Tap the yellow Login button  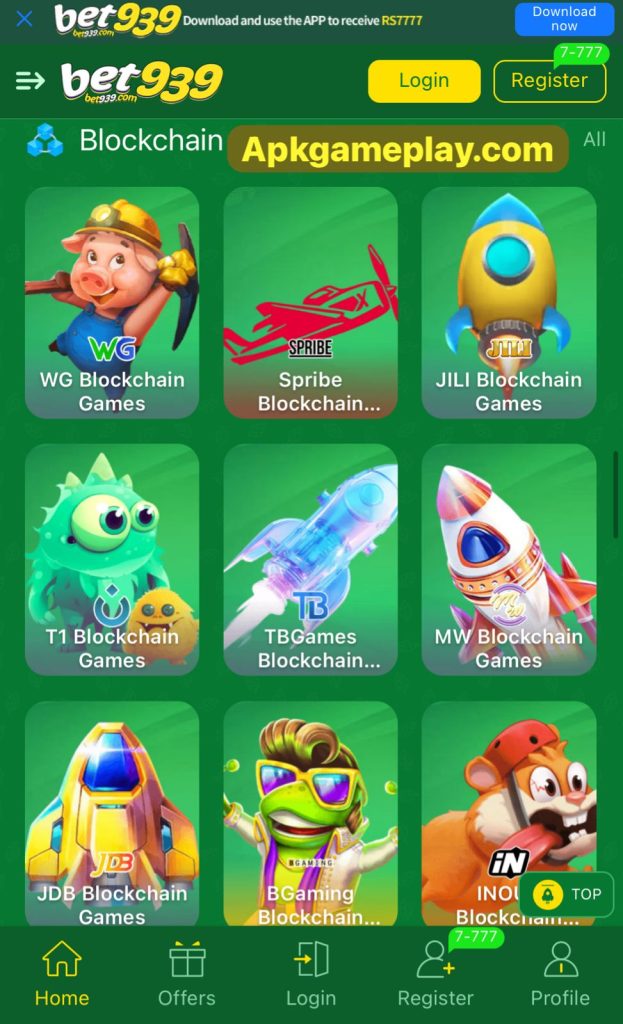click(x=424, y=81)
